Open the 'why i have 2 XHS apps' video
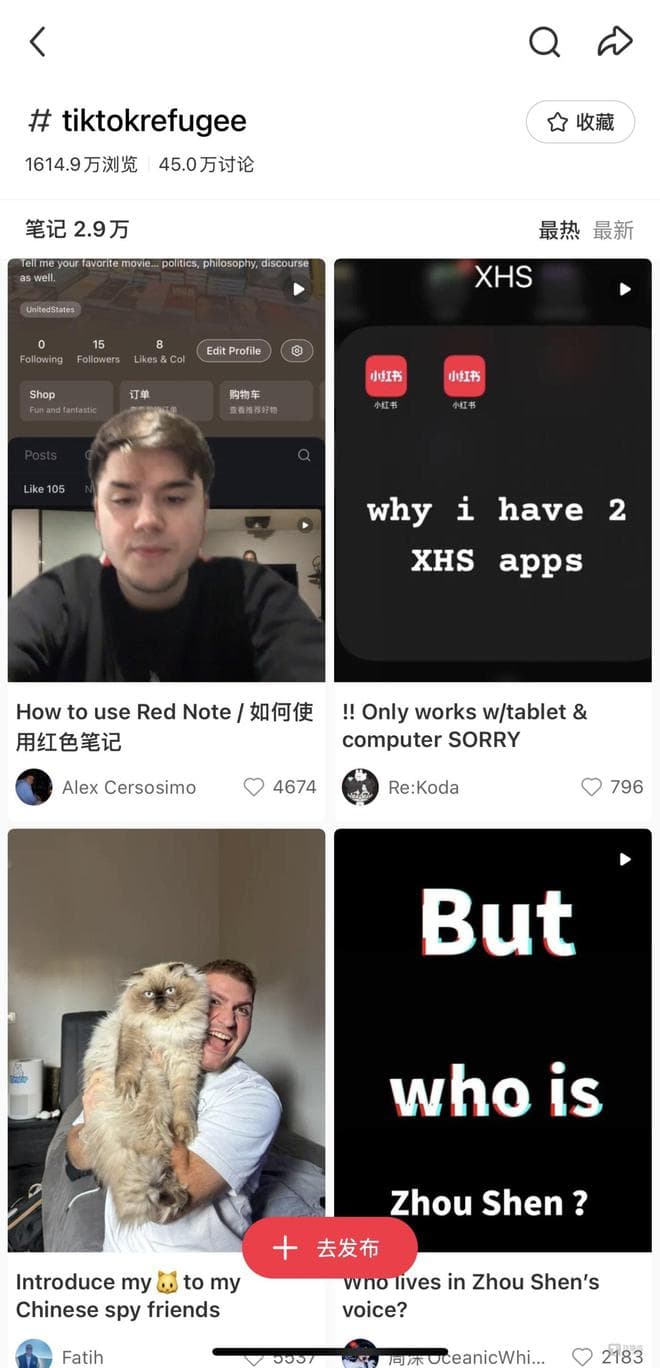This screenshot has height=1368, width=660. coord(492,470)
